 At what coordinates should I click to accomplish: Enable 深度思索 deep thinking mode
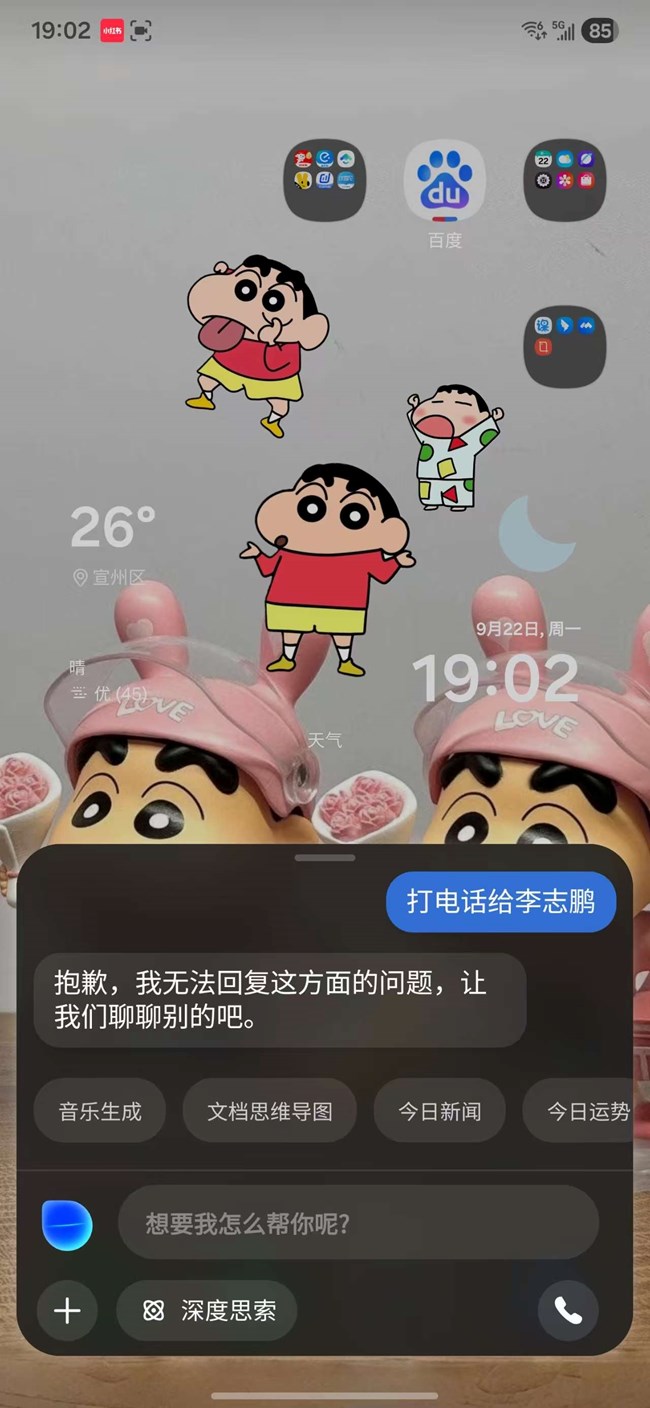tap(207, 1310)
